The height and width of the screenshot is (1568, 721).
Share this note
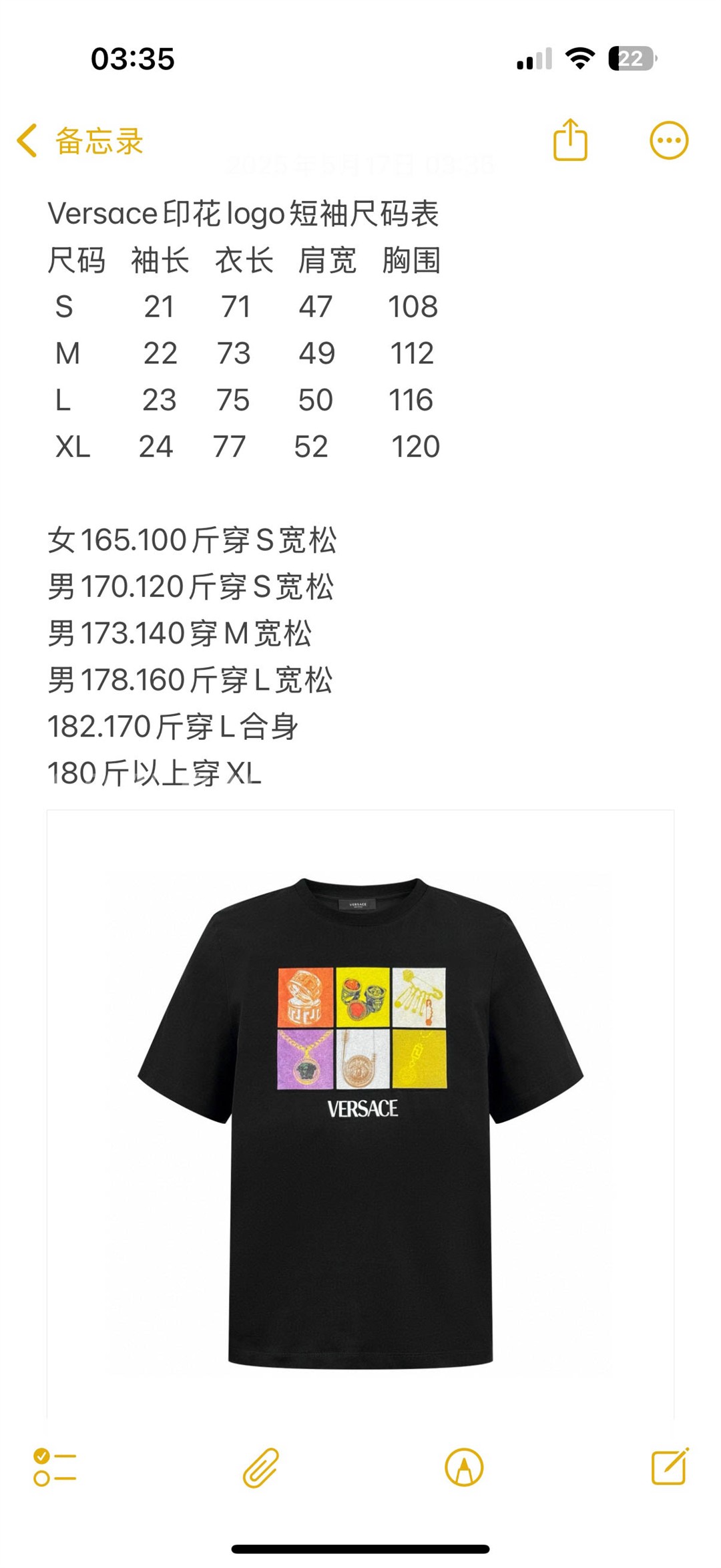tap(570, 140)
